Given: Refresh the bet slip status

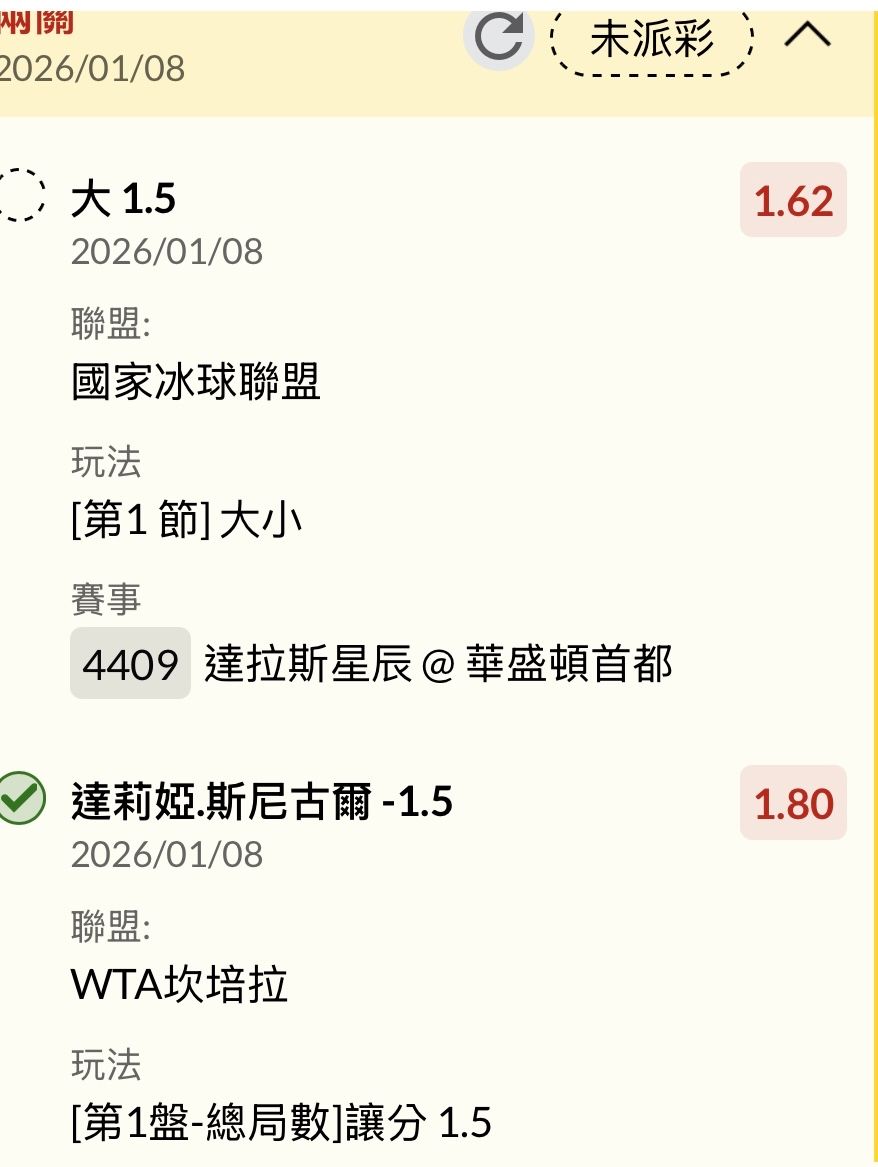Looking at the screenshot, I should pos(497,37).
